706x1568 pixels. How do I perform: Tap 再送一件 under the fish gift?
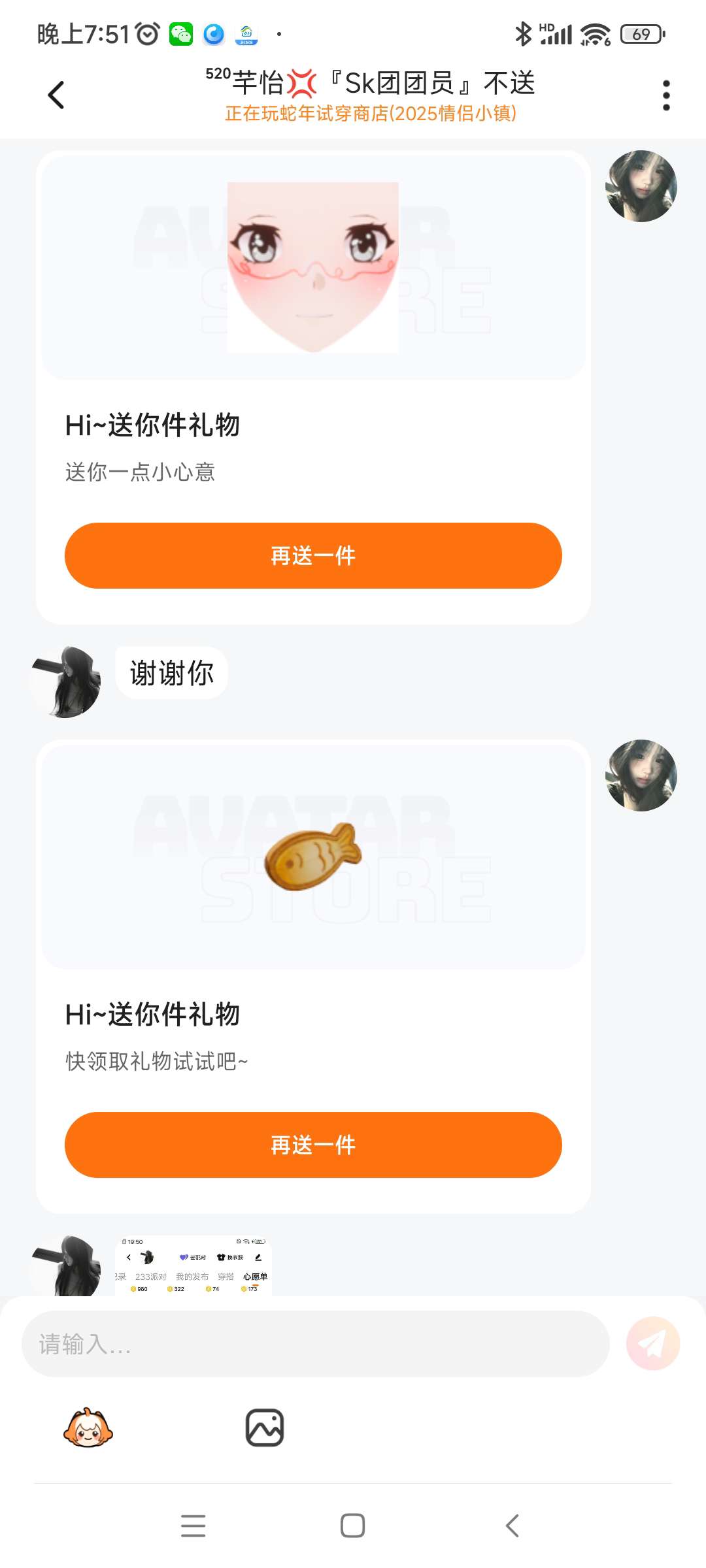point(313,1145)
